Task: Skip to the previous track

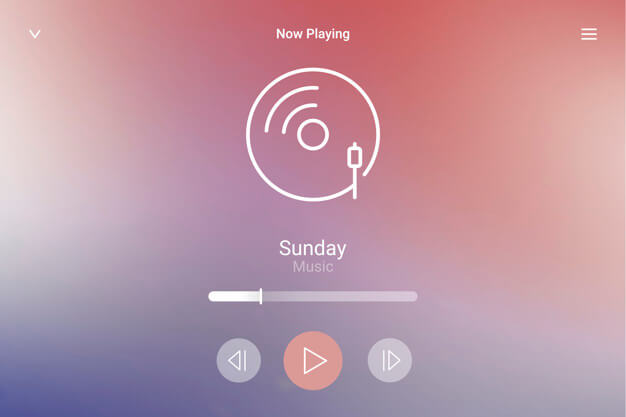Action: [x=239, y=360]
